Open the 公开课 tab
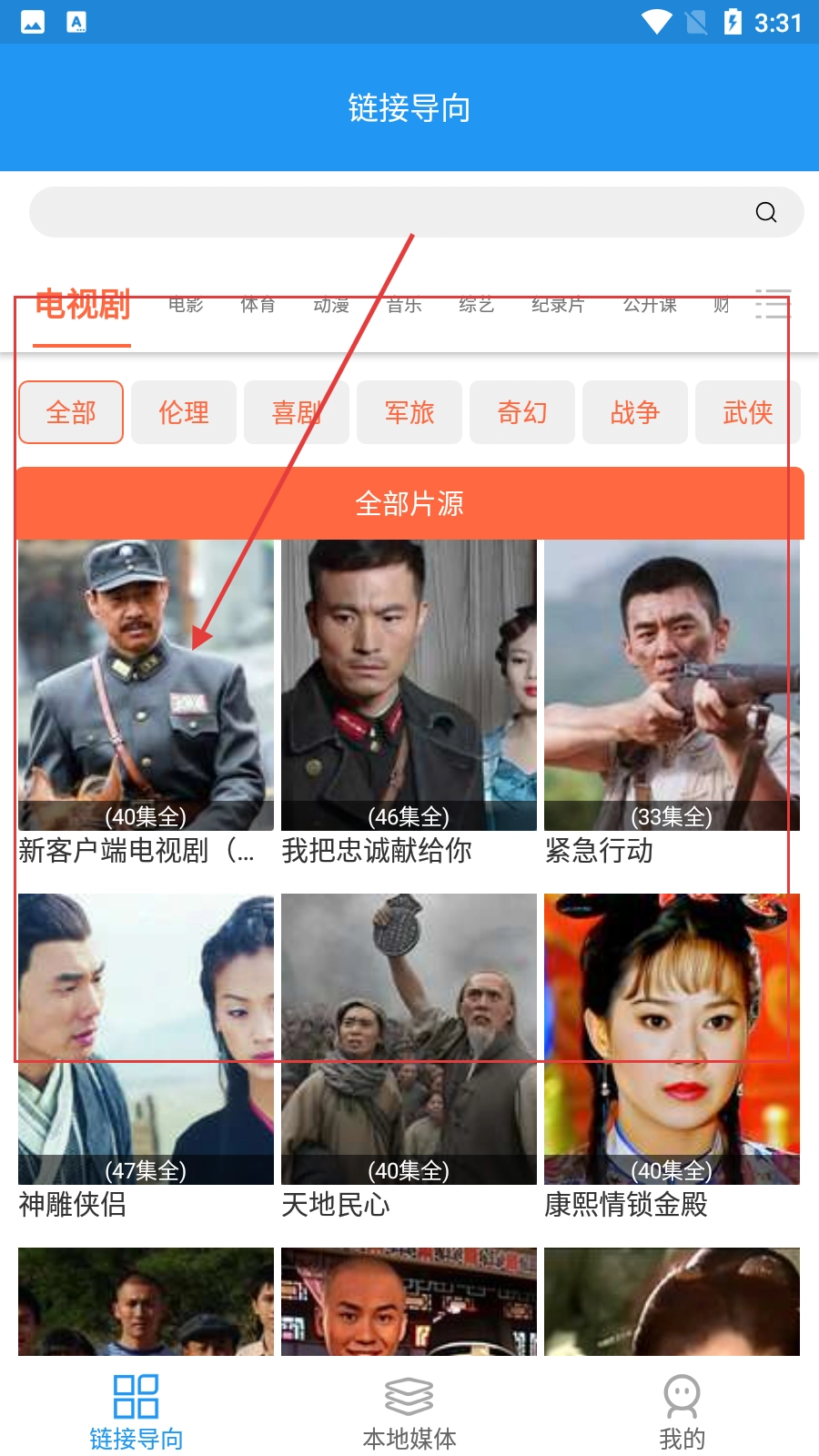 650,305
